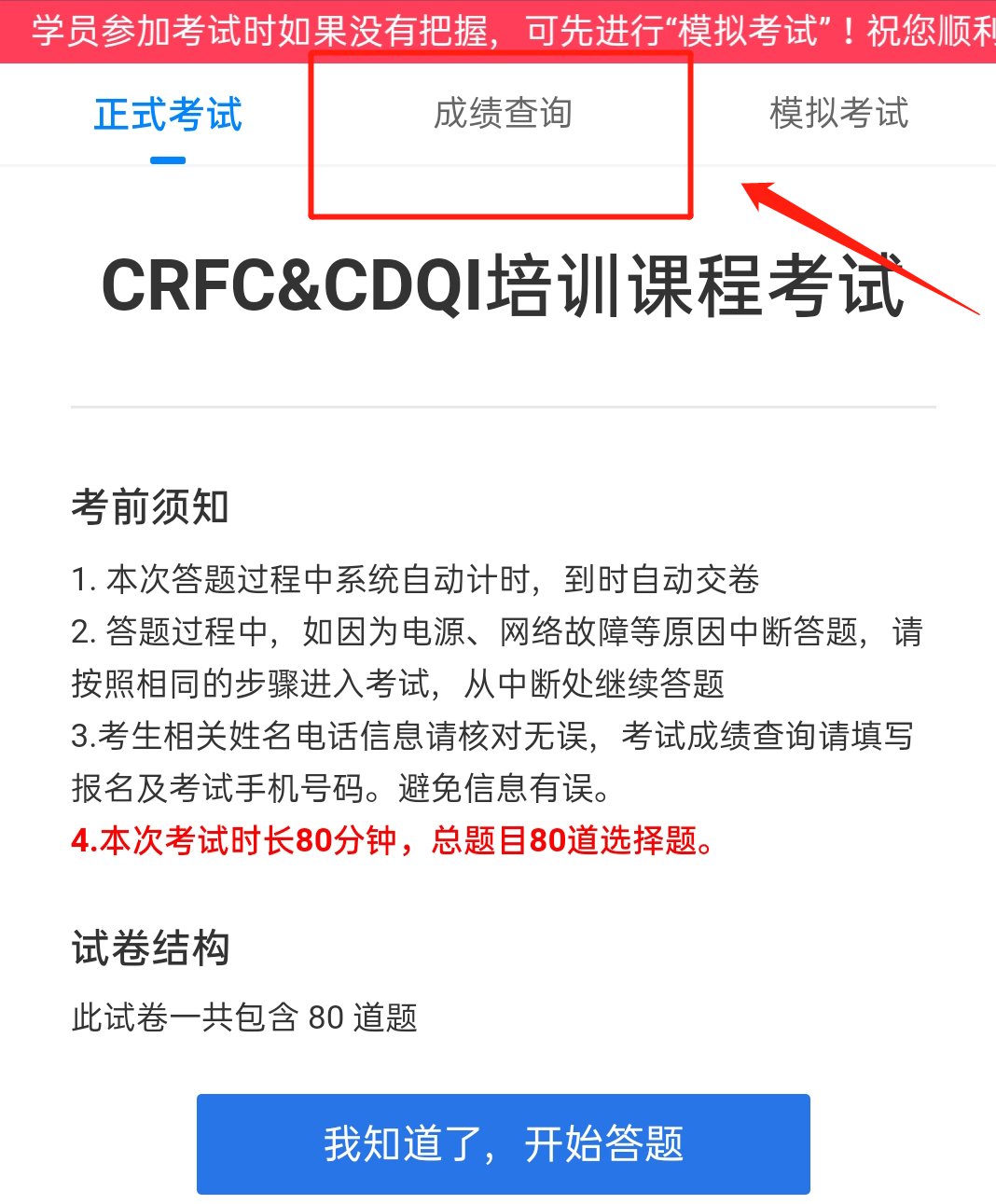Viewport: 996px width, 1204px height.
Task: Switch to the 正式考试 tab
Action: (168, 115)
